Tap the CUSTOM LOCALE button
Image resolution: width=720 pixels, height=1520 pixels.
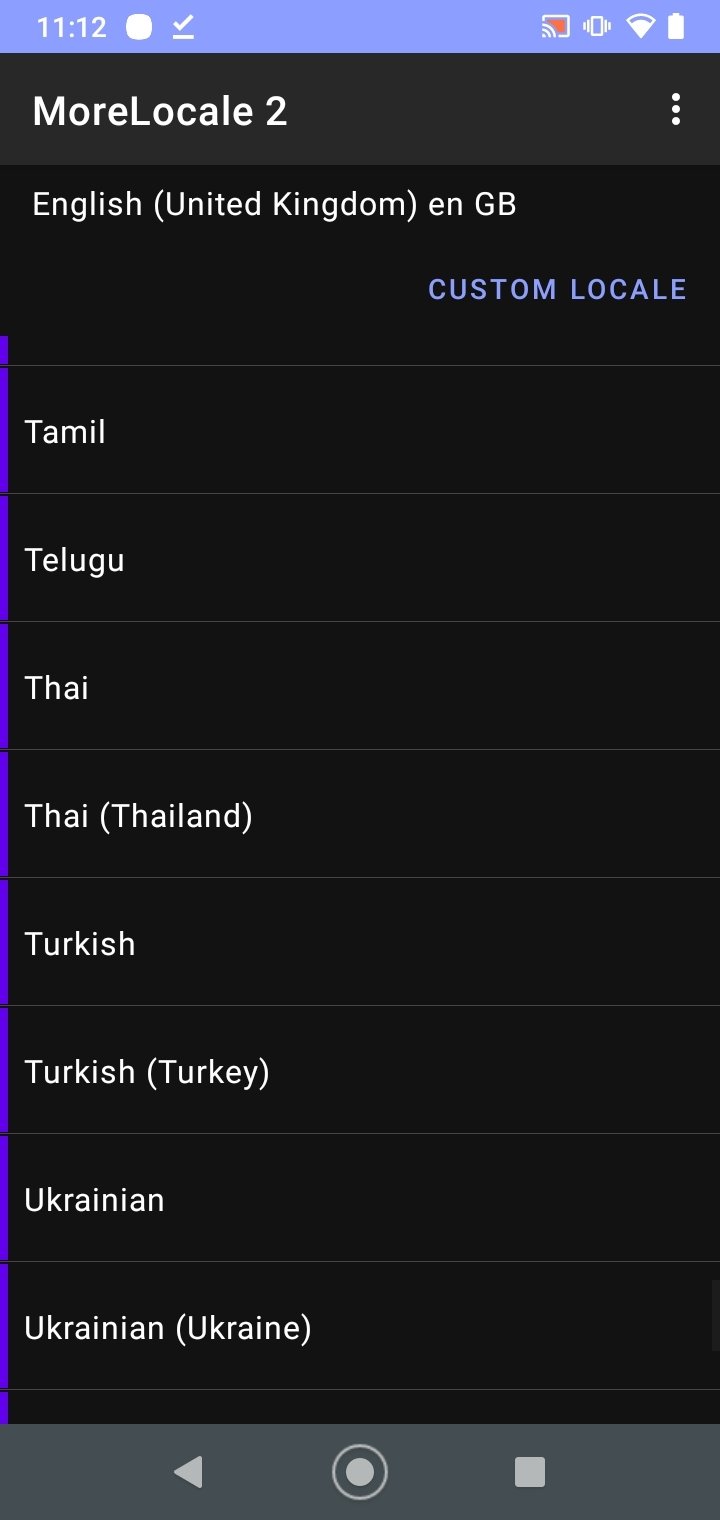point(557,289)
